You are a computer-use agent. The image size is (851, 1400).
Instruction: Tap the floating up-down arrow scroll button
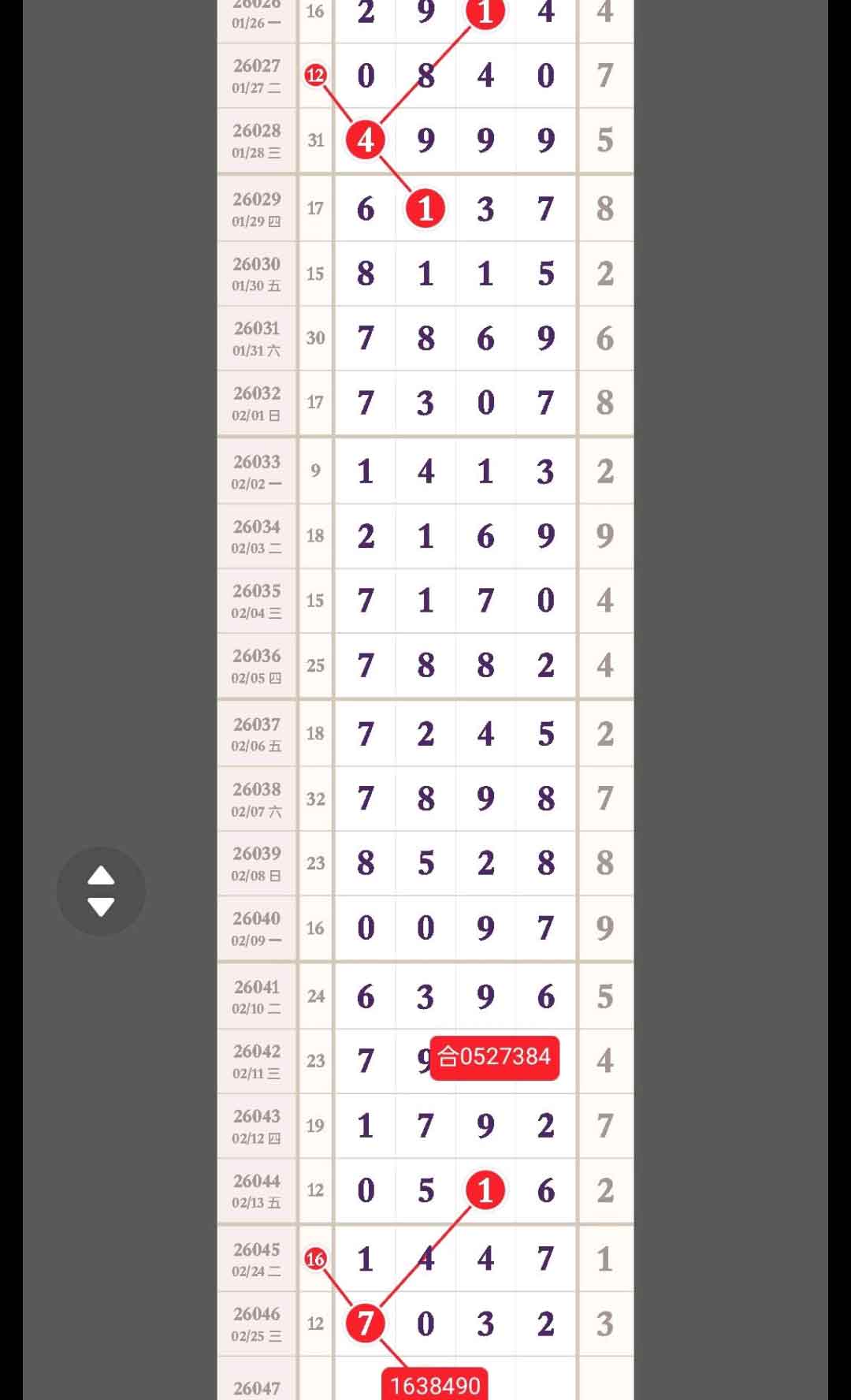[x=101, y=891]
